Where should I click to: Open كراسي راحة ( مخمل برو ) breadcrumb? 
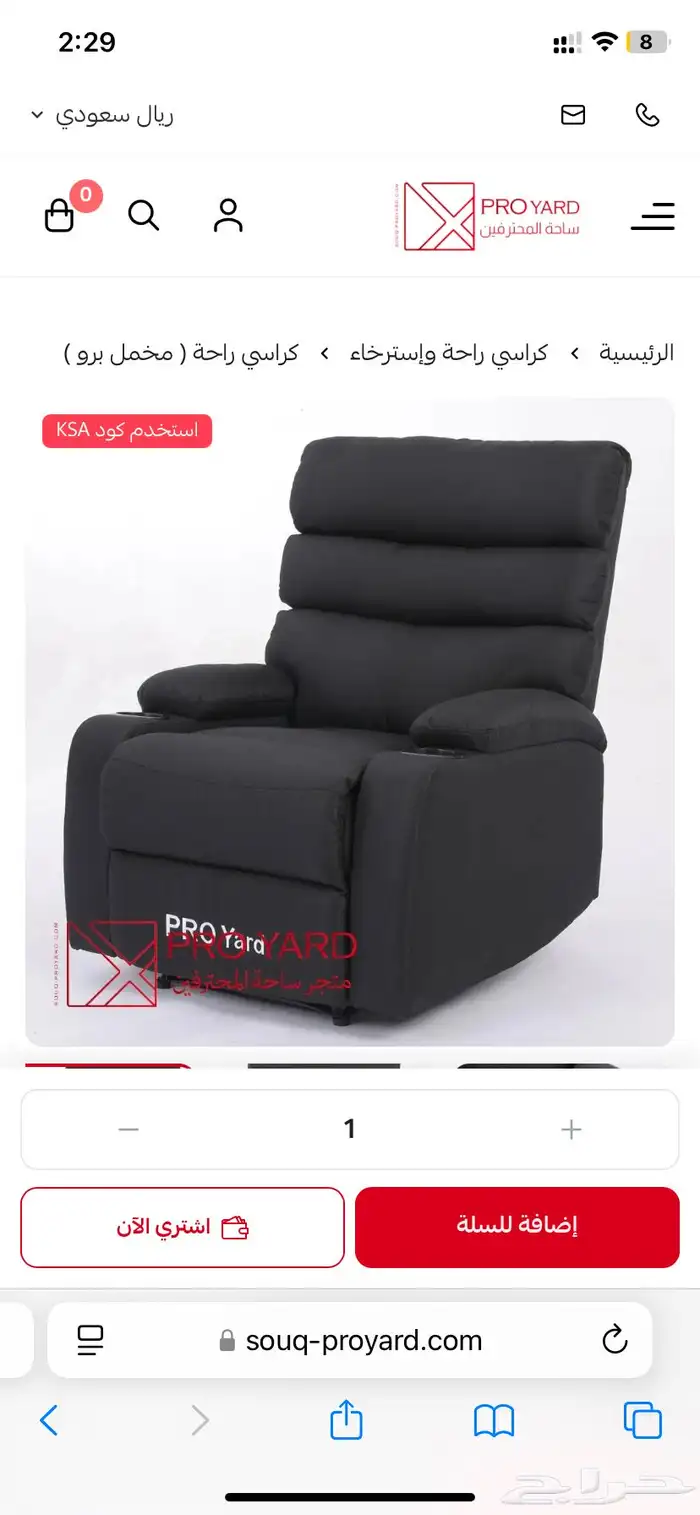(181, 353)
